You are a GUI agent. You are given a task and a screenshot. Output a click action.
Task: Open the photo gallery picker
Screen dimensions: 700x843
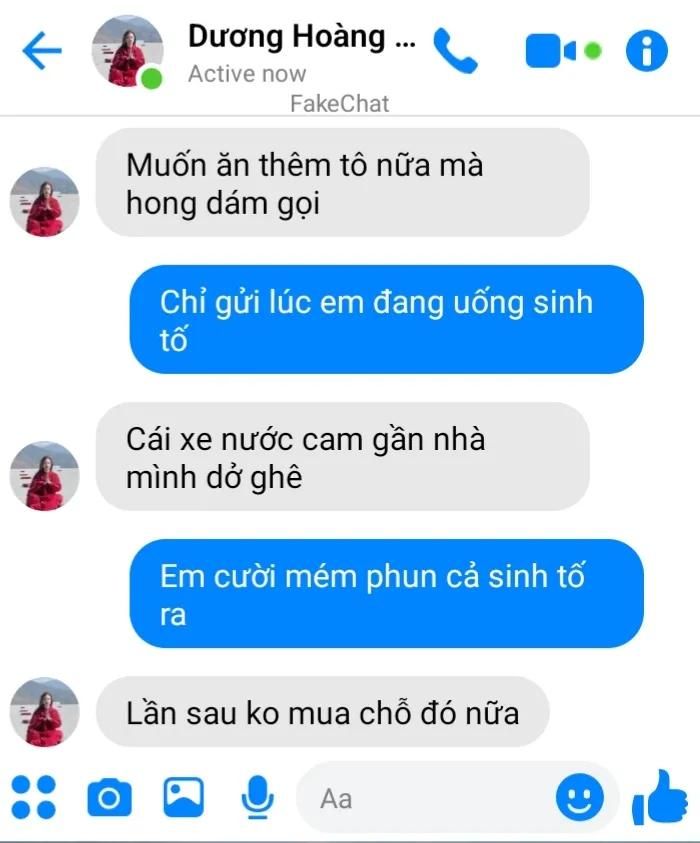[x=184, y=797]
